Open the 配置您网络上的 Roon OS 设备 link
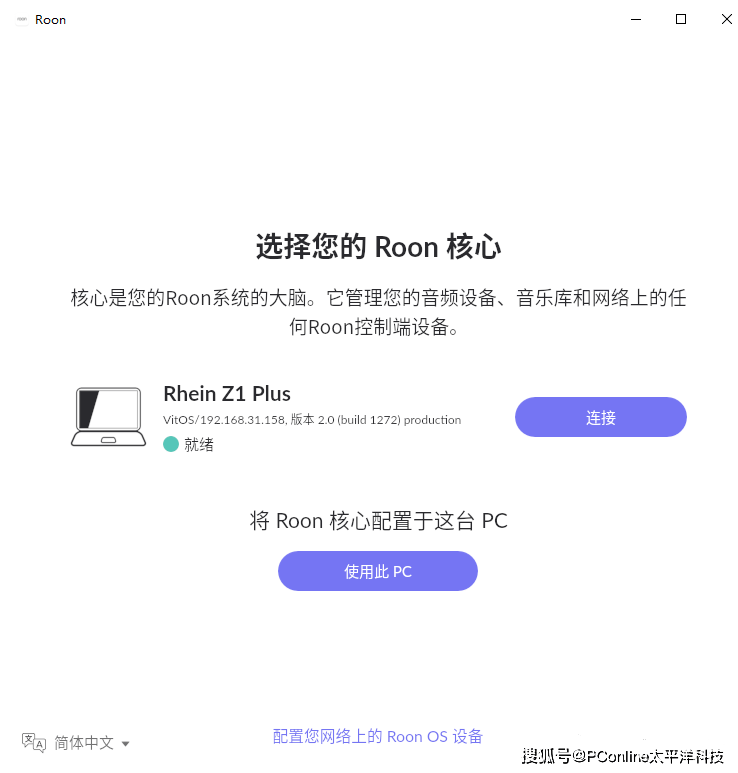The height and width of the screenshot is (773, 738). [x=377, y=736]
